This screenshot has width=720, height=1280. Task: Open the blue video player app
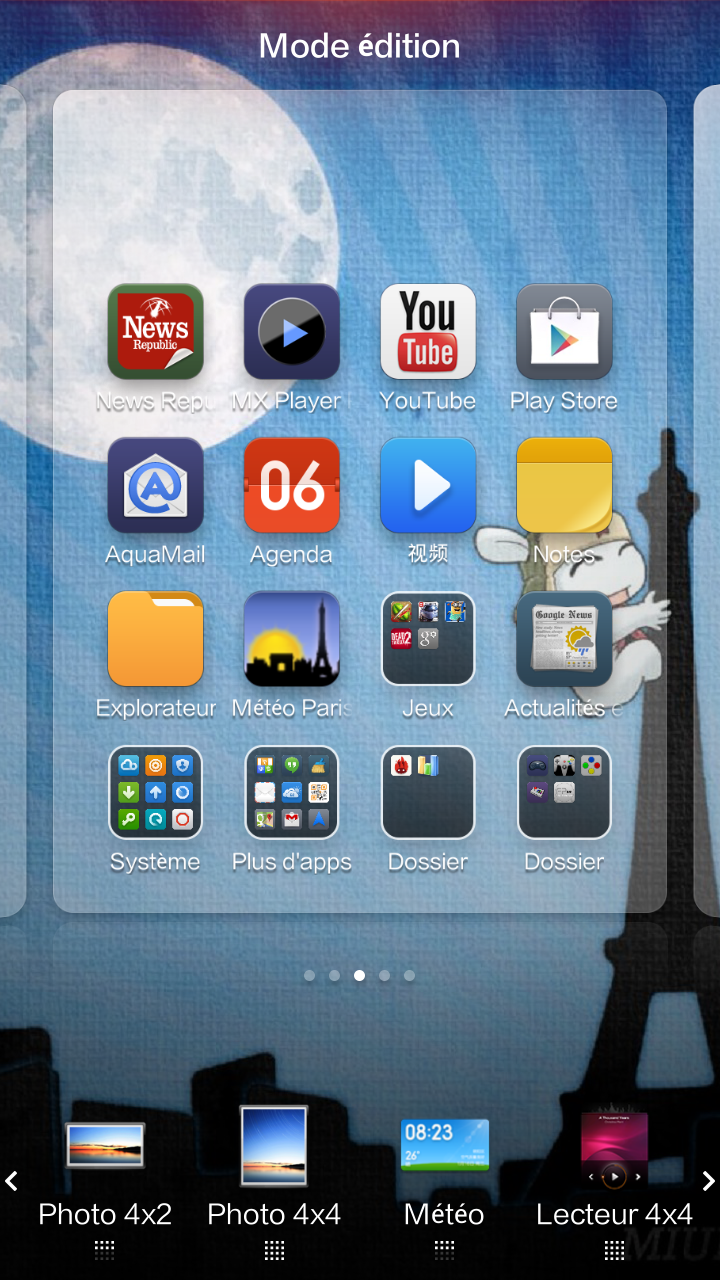[428, 485]
